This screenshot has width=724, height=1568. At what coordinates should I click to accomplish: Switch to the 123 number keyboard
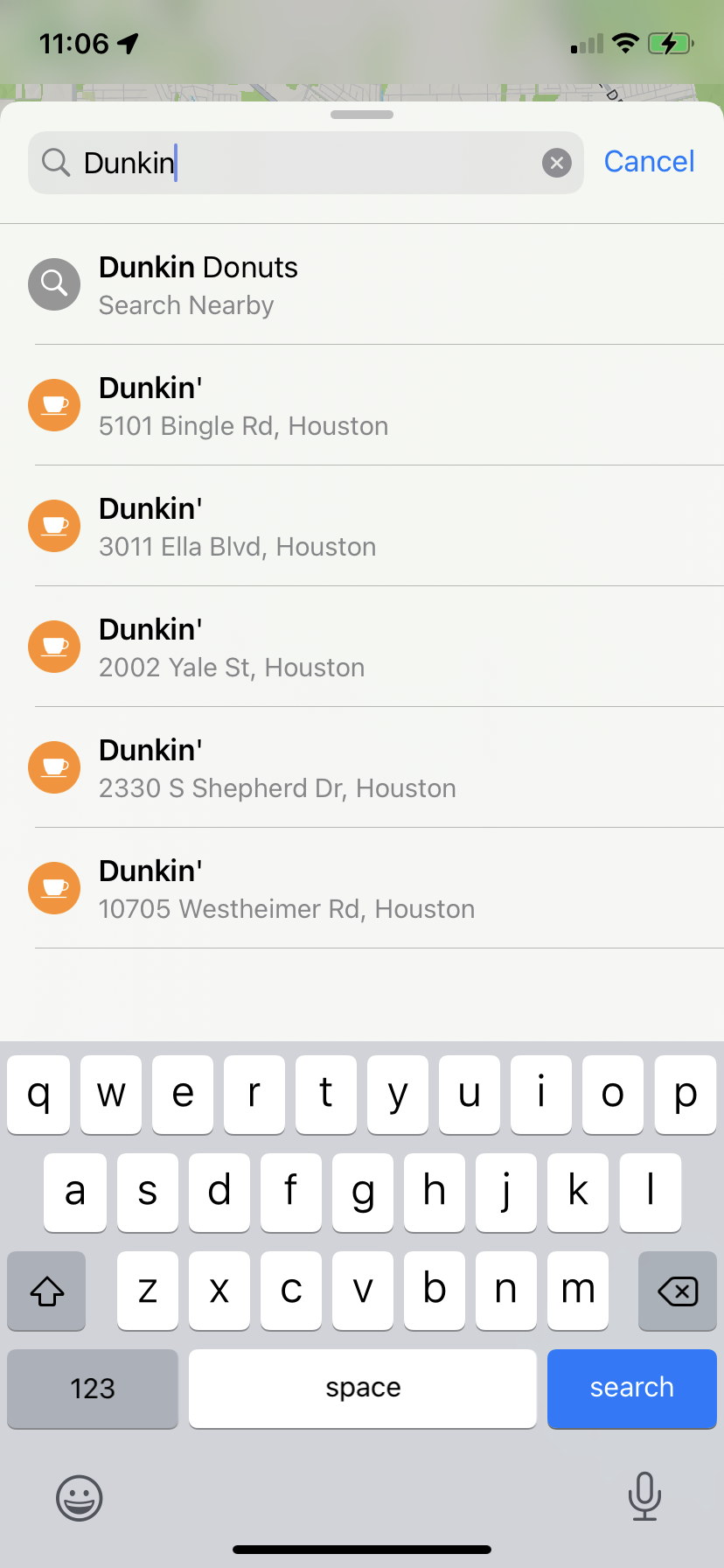[x=93, y=1389]
